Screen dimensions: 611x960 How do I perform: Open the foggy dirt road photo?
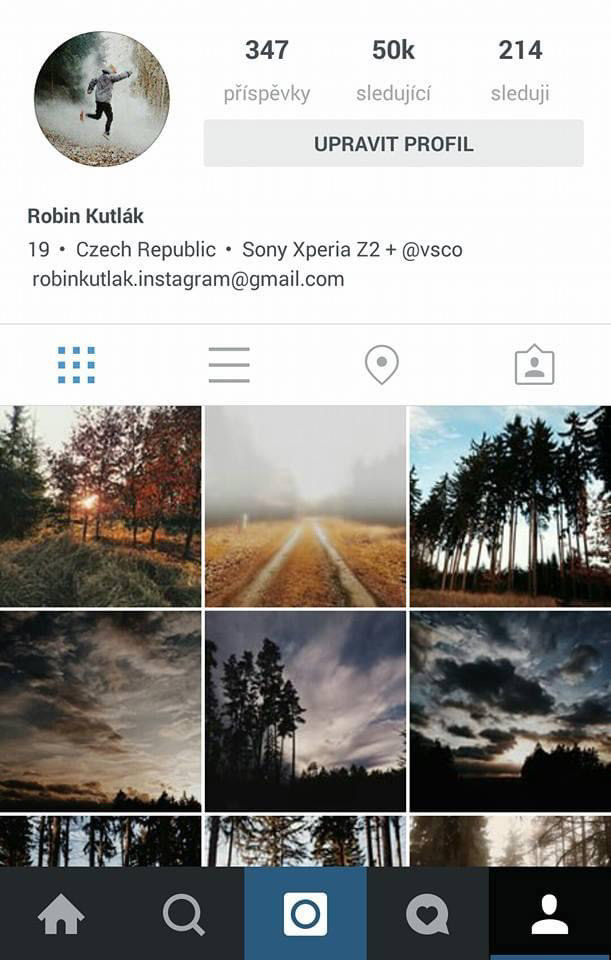pos(305,506)
